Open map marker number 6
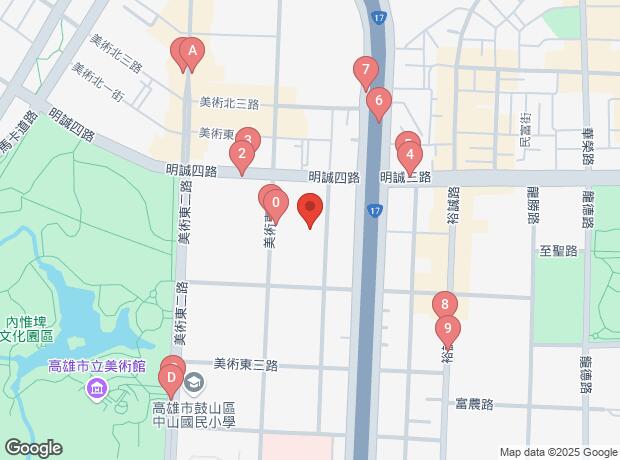 (x=378, y=100)
